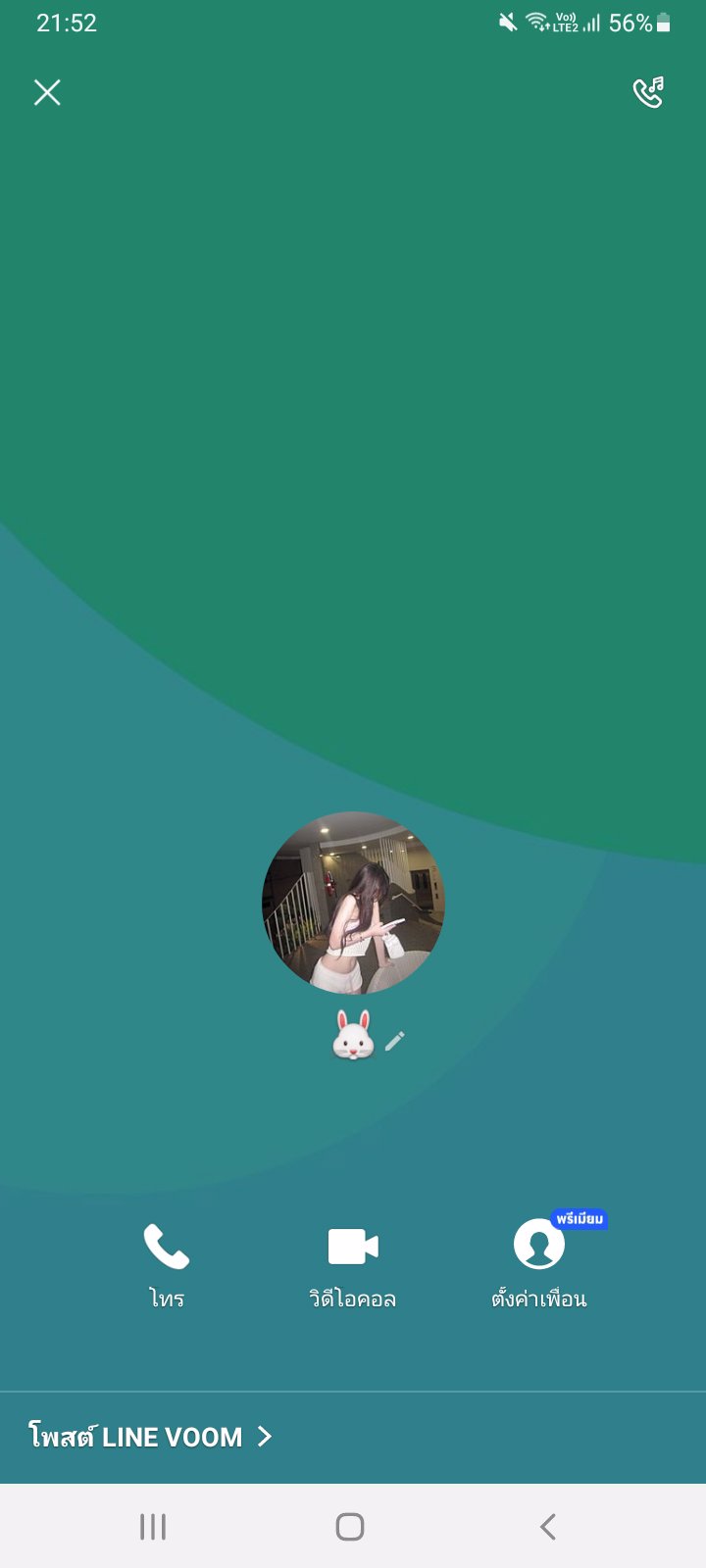Open recent apps from navigation bar
706x1568 pixels.
[x=153, y=1526]
